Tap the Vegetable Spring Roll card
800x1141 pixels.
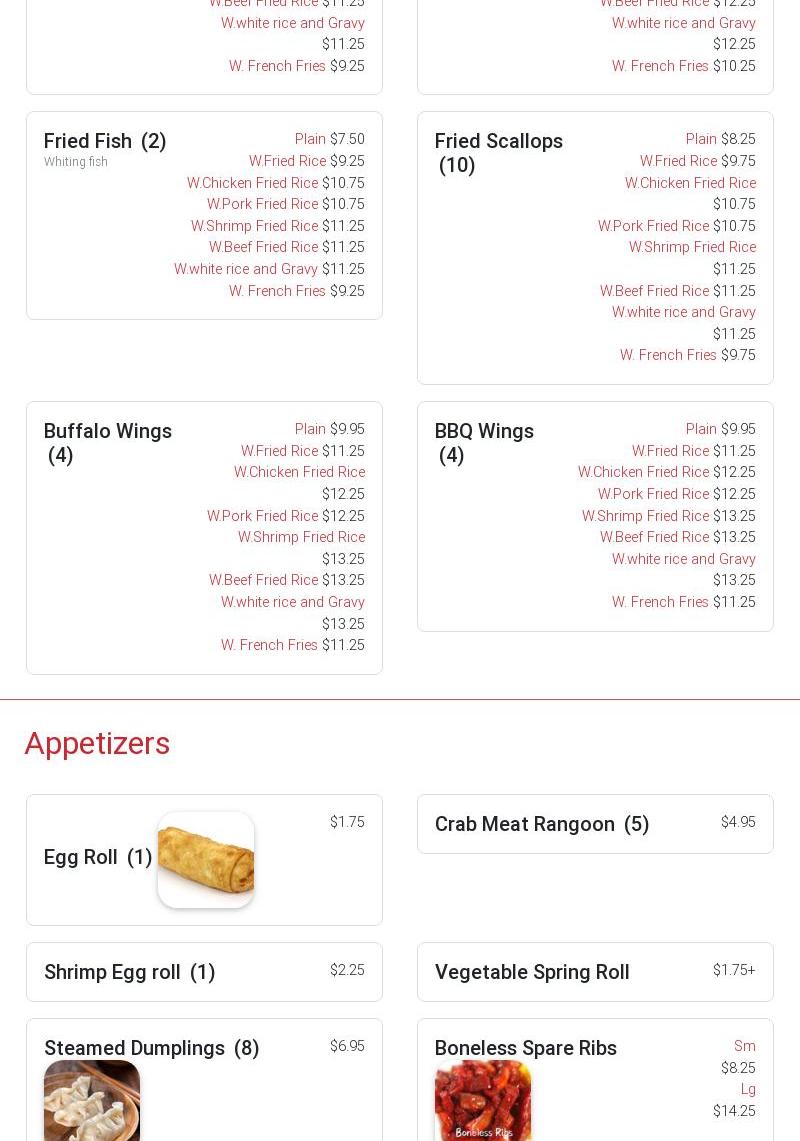[532, 972]
